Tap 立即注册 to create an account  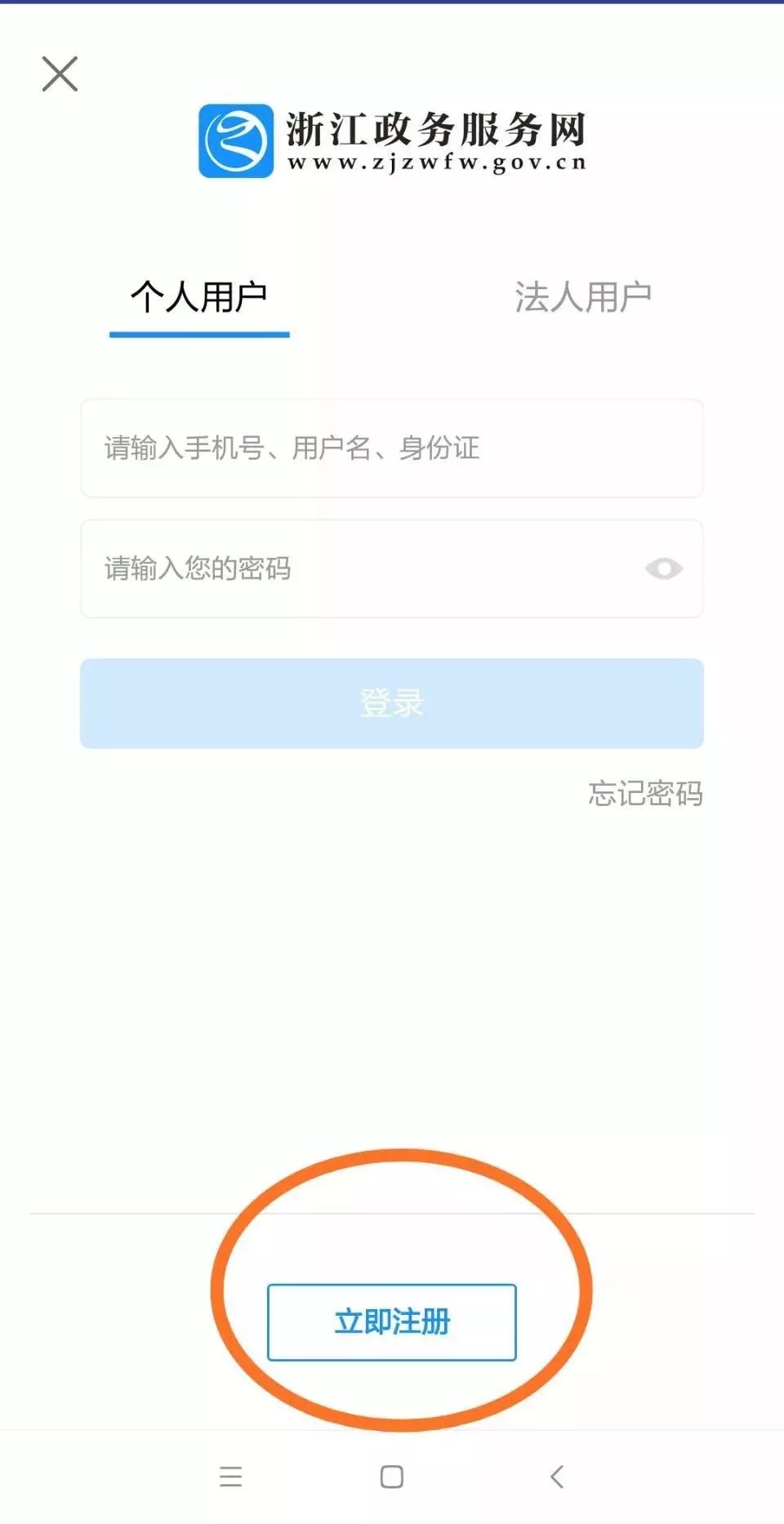point(391,1321)
